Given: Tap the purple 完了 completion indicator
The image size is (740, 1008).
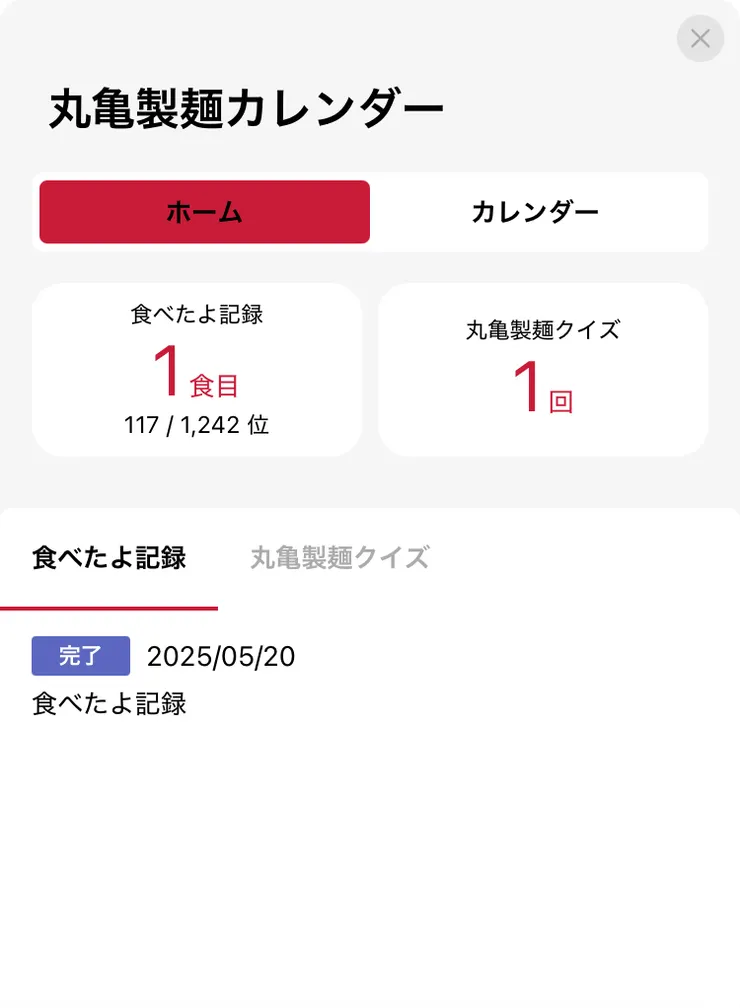Looking at the screenshot, I should tap(80, 656).
